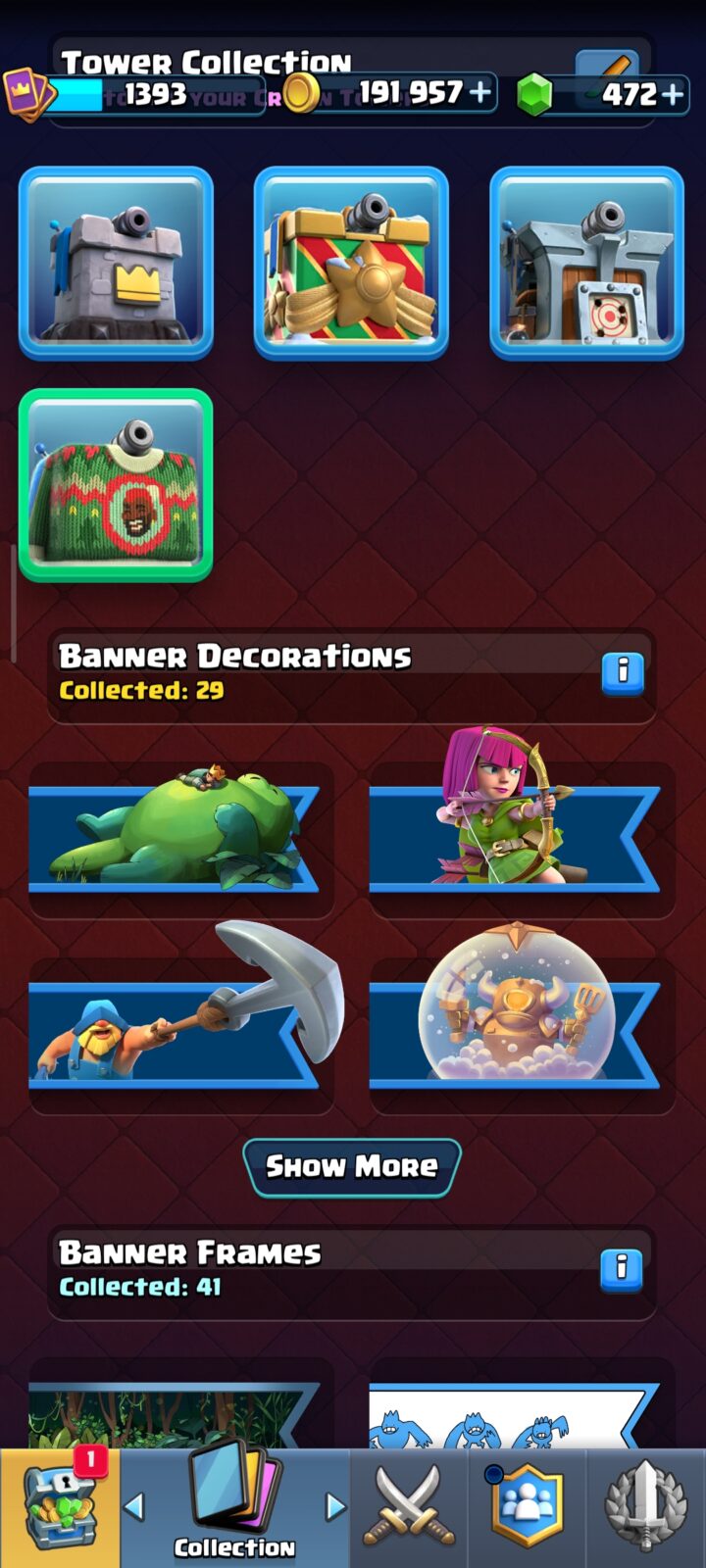
Task: Buy more gems with the plus button
Action: 673,94
